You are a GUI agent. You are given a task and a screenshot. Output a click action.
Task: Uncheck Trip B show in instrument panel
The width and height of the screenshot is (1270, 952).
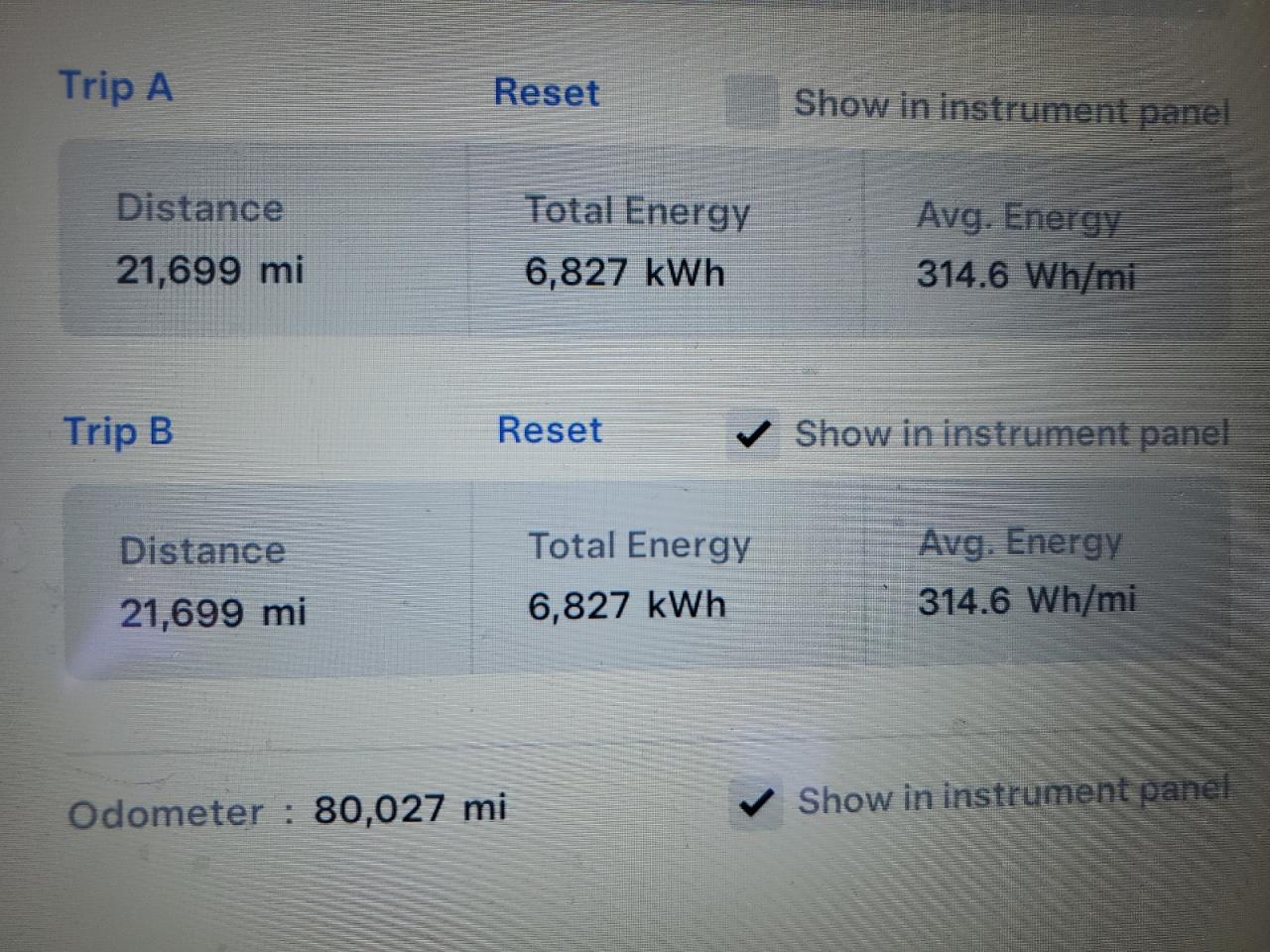(x=753, y=433)
